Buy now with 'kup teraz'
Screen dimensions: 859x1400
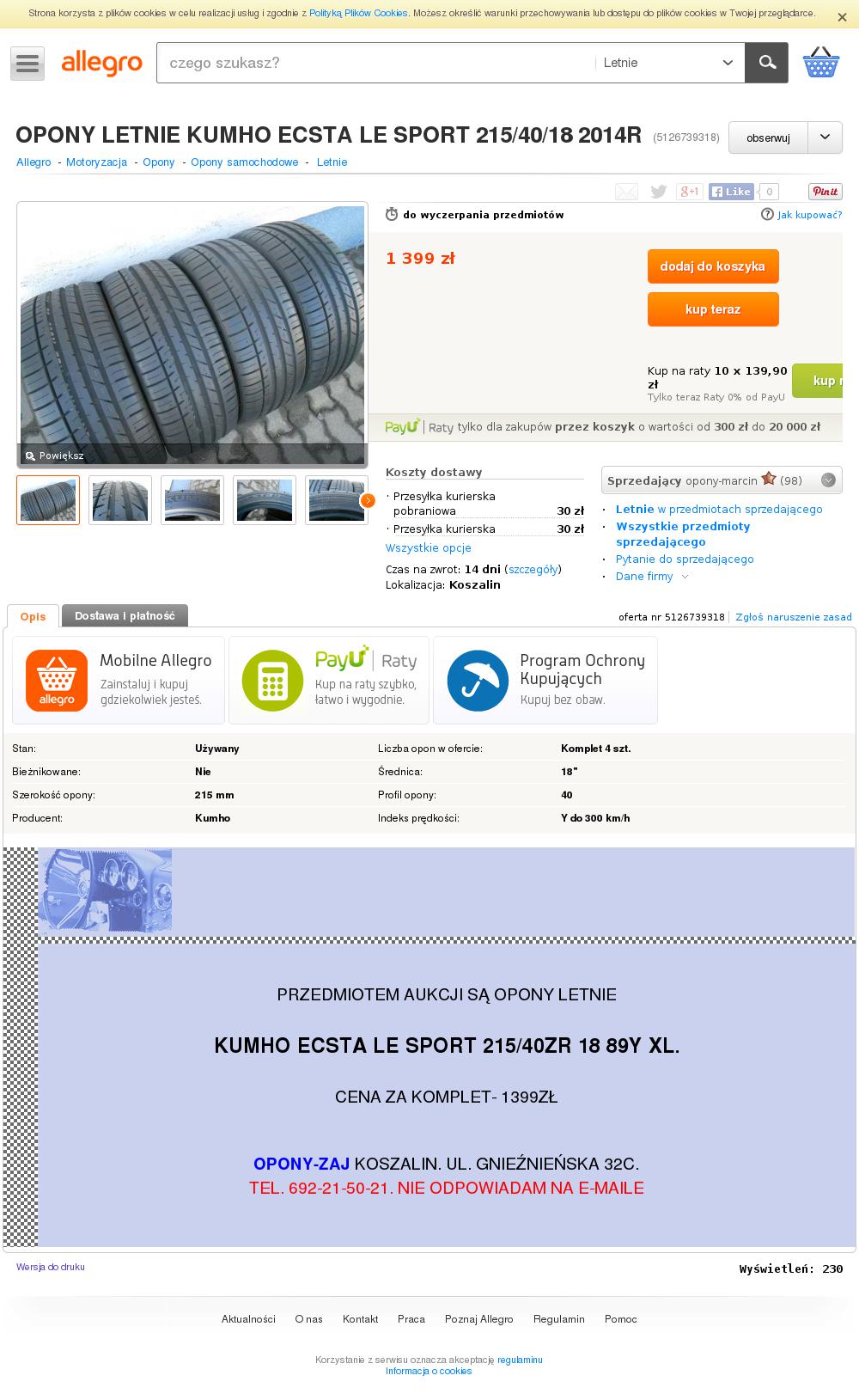point(712,309)
